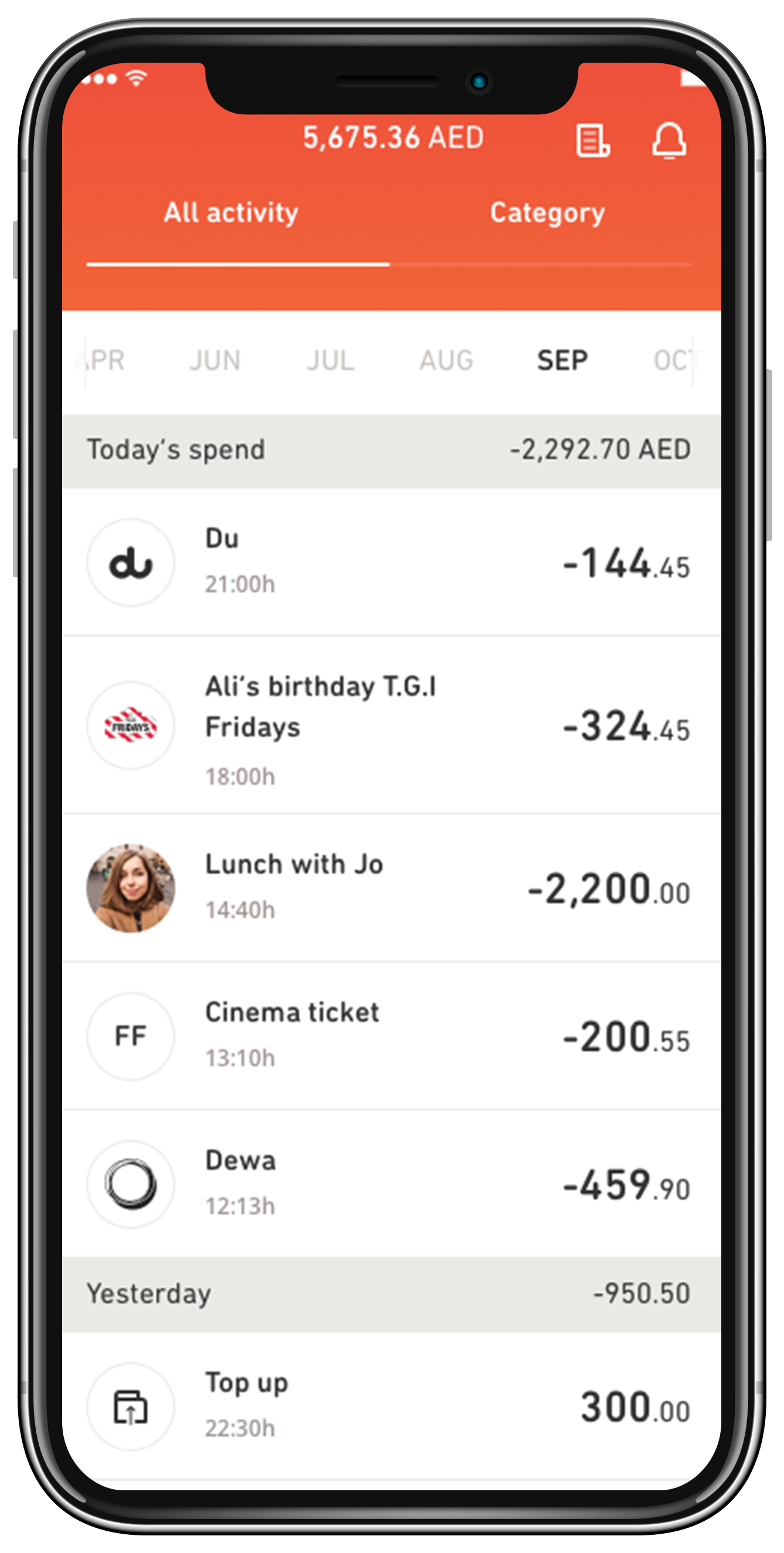
Task: Choose the SEP month
Action: click(x=562, y=360)
